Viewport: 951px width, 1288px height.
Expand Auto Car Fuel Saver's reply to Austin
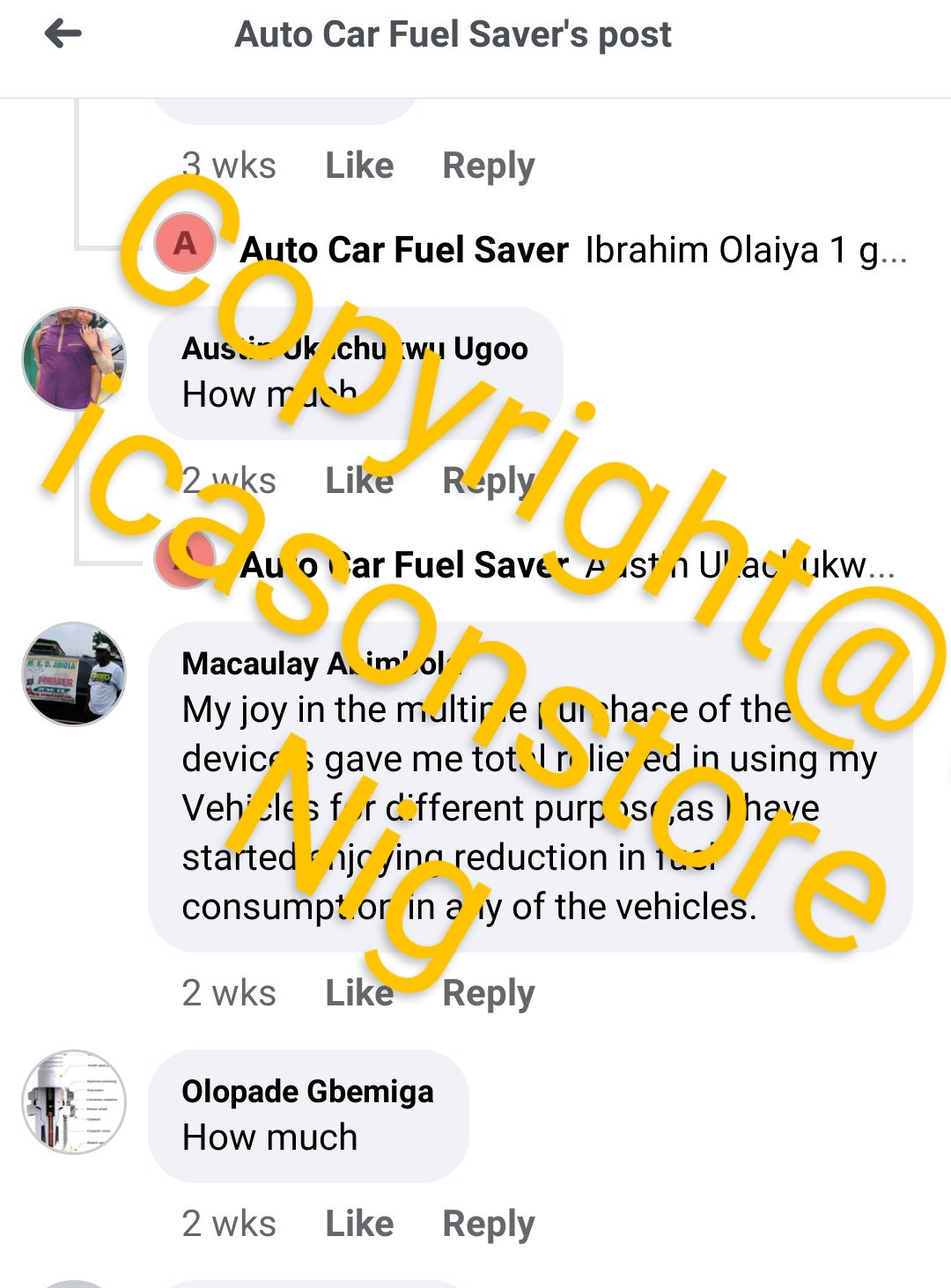coord(567,565)
